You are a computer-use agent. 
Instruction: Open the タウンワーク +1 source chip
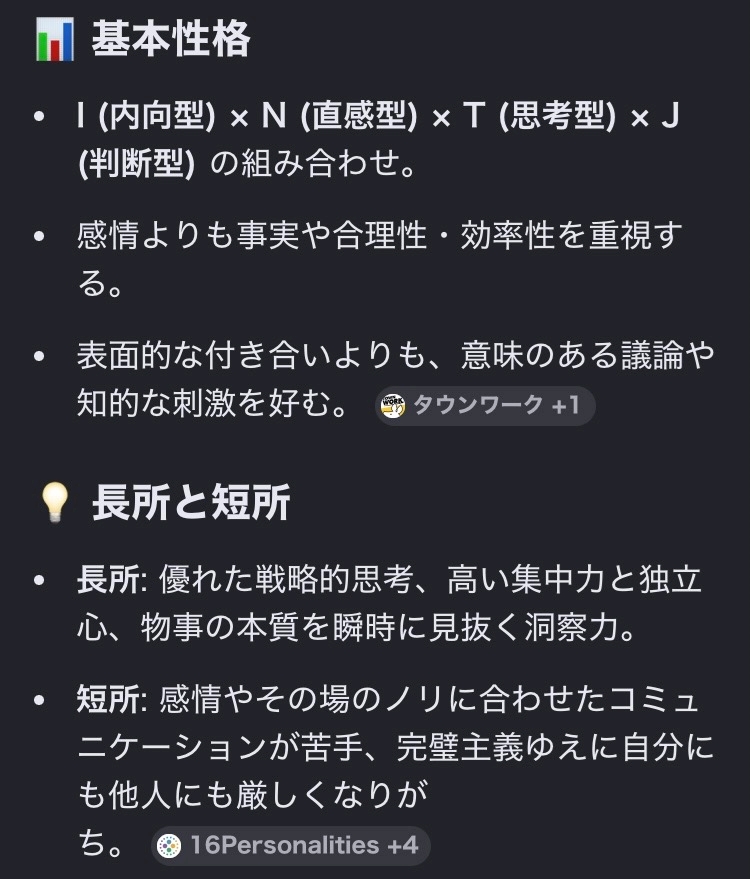(485, 405)
